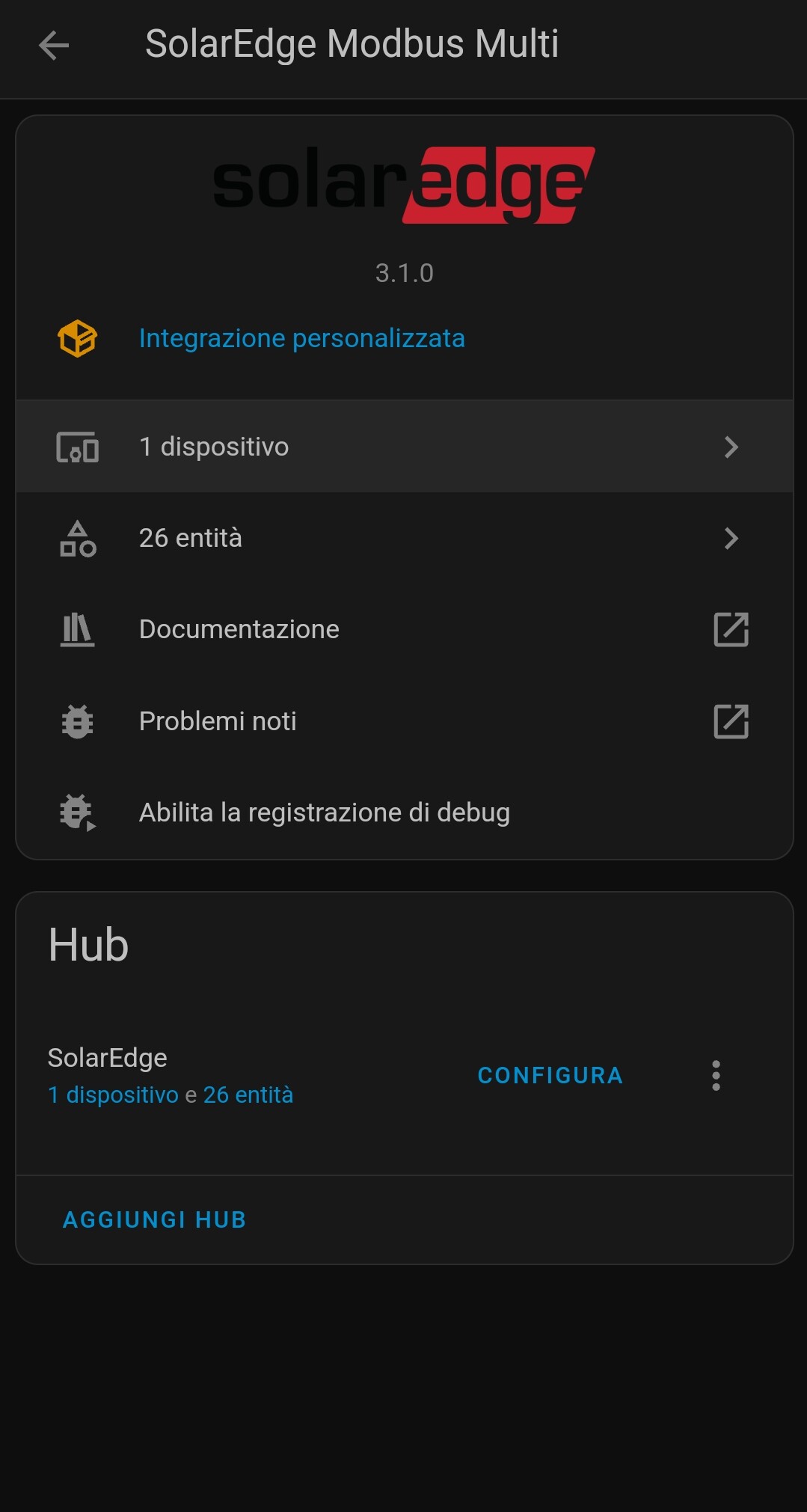
Task: Open the 26 entità row
Action: tap(404, 538)
